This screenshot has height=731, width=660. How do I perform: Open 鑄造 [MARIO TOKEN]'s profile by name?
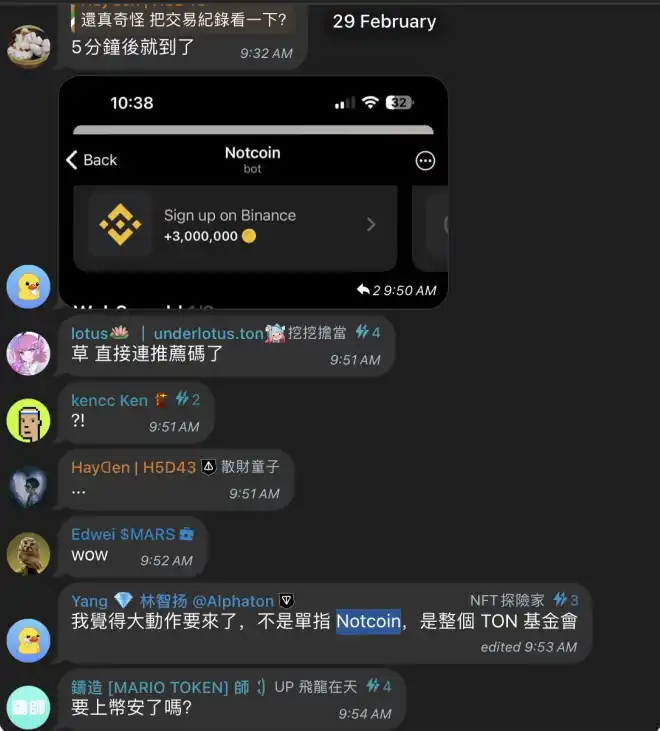tap(162, 687)
